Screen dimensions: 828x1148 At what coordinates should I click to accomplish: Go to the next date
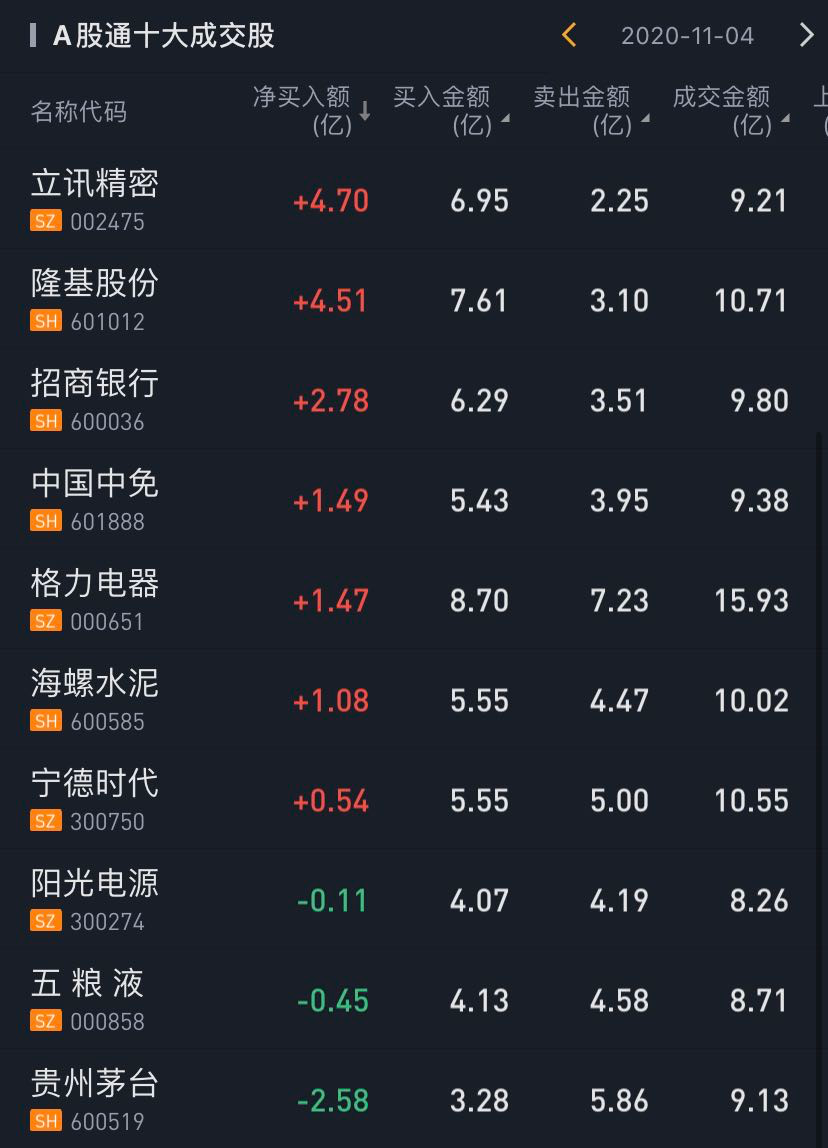coord(806,36)
